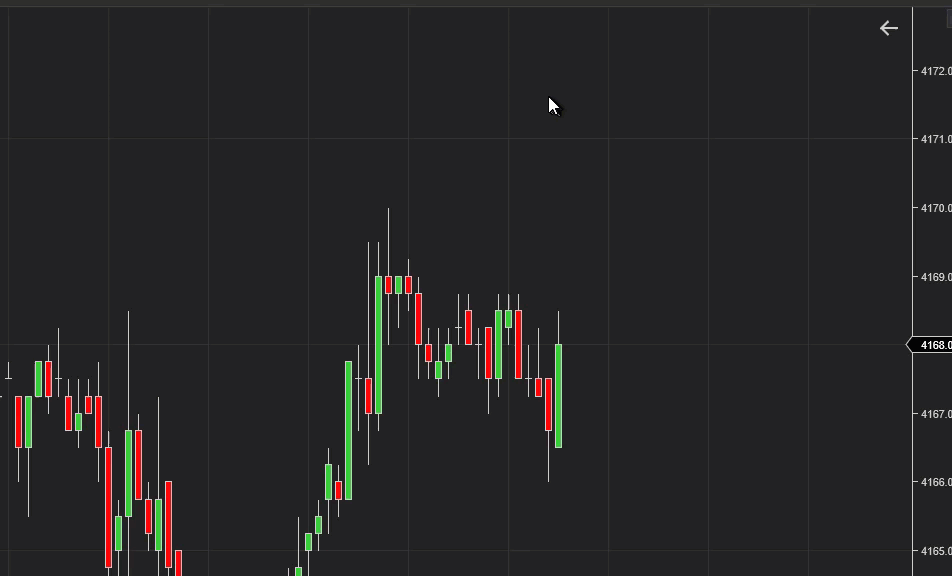952x576 pixels.
Task: Tap the left arrow icon on the chart
Action: 888,28
